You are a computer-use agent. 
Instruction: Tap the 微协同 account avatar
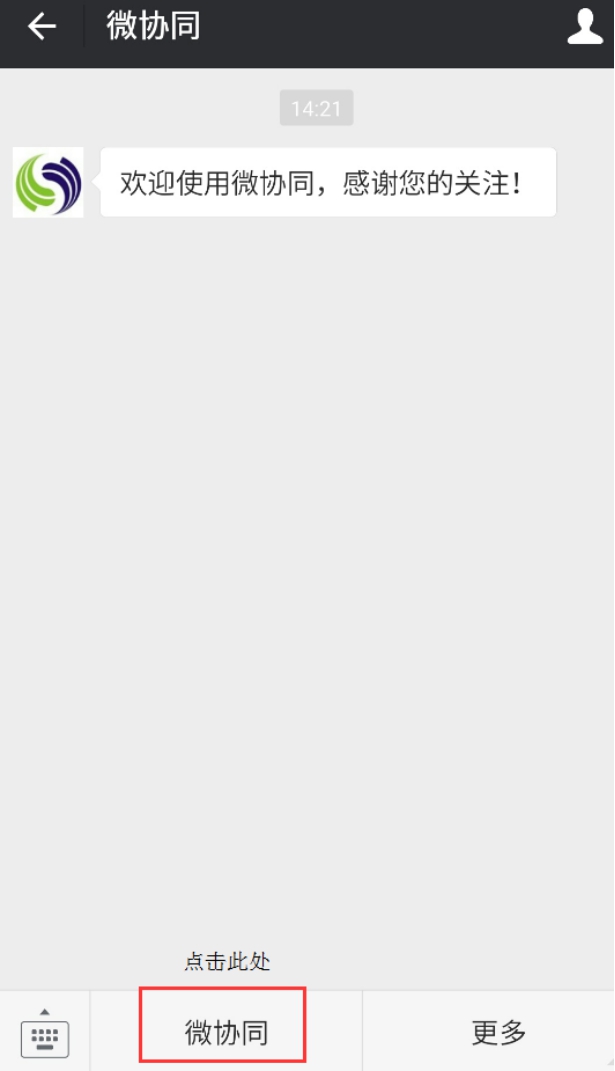48,182
